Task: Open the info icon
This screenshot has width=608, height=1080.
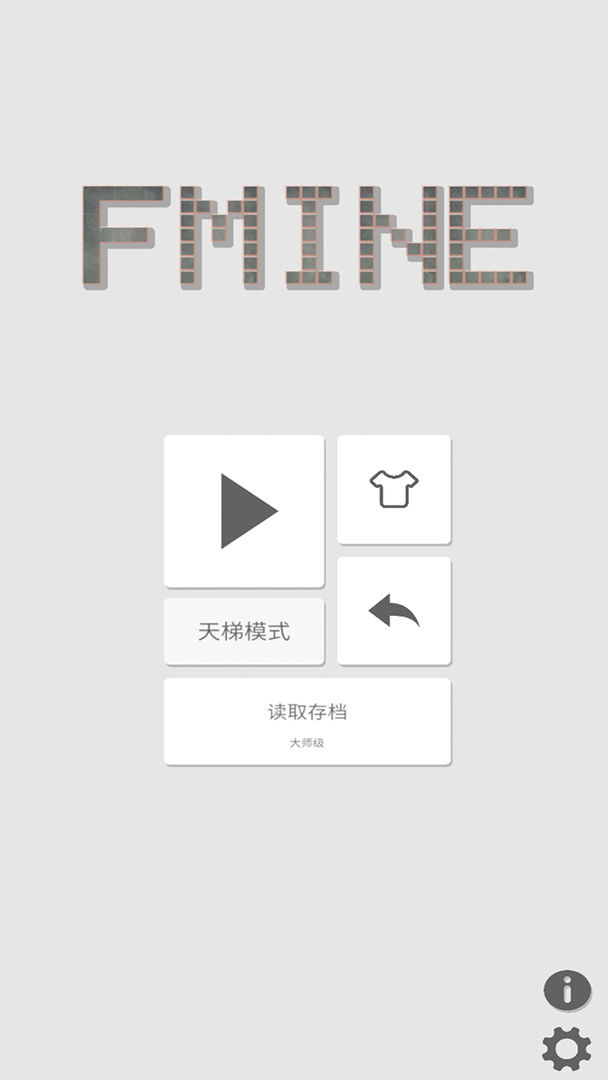Action: 567,990
